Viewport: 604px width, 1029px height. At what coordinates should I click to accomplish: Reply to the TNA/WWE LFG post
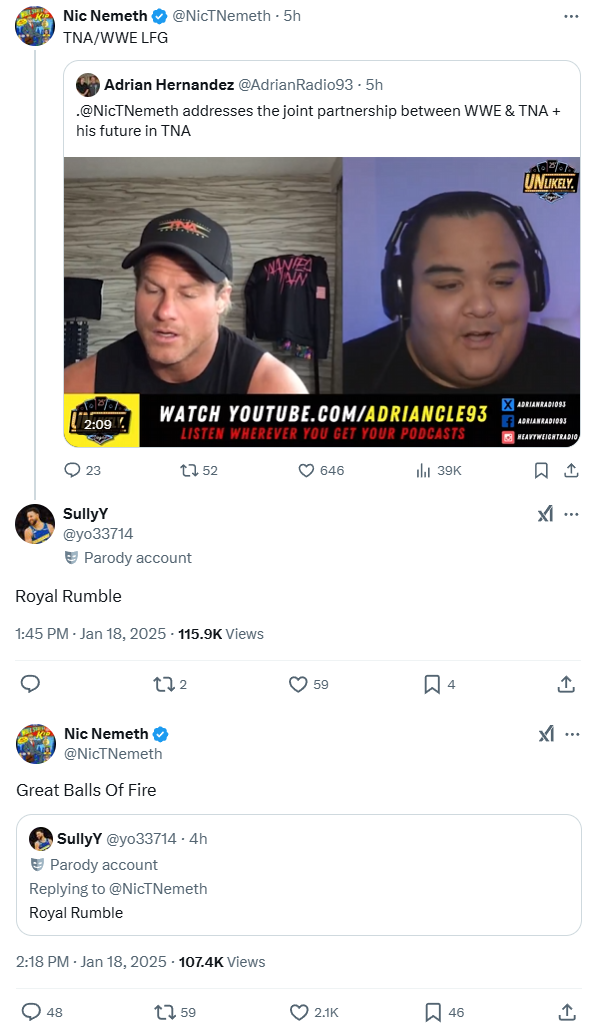click(x=73, y=470)
